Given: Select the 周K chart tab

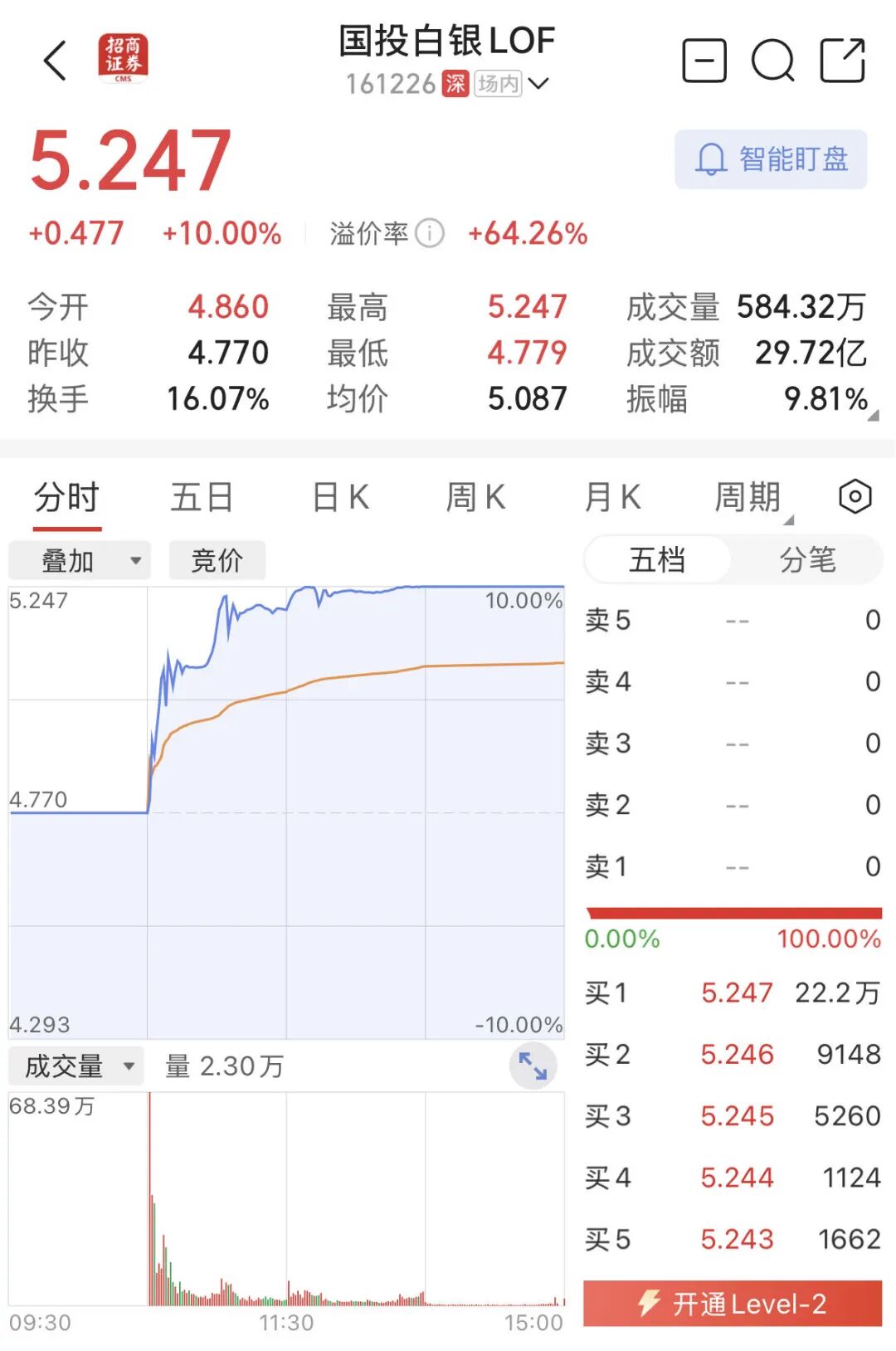Looking at the screenshot, I should pos(475,498).
